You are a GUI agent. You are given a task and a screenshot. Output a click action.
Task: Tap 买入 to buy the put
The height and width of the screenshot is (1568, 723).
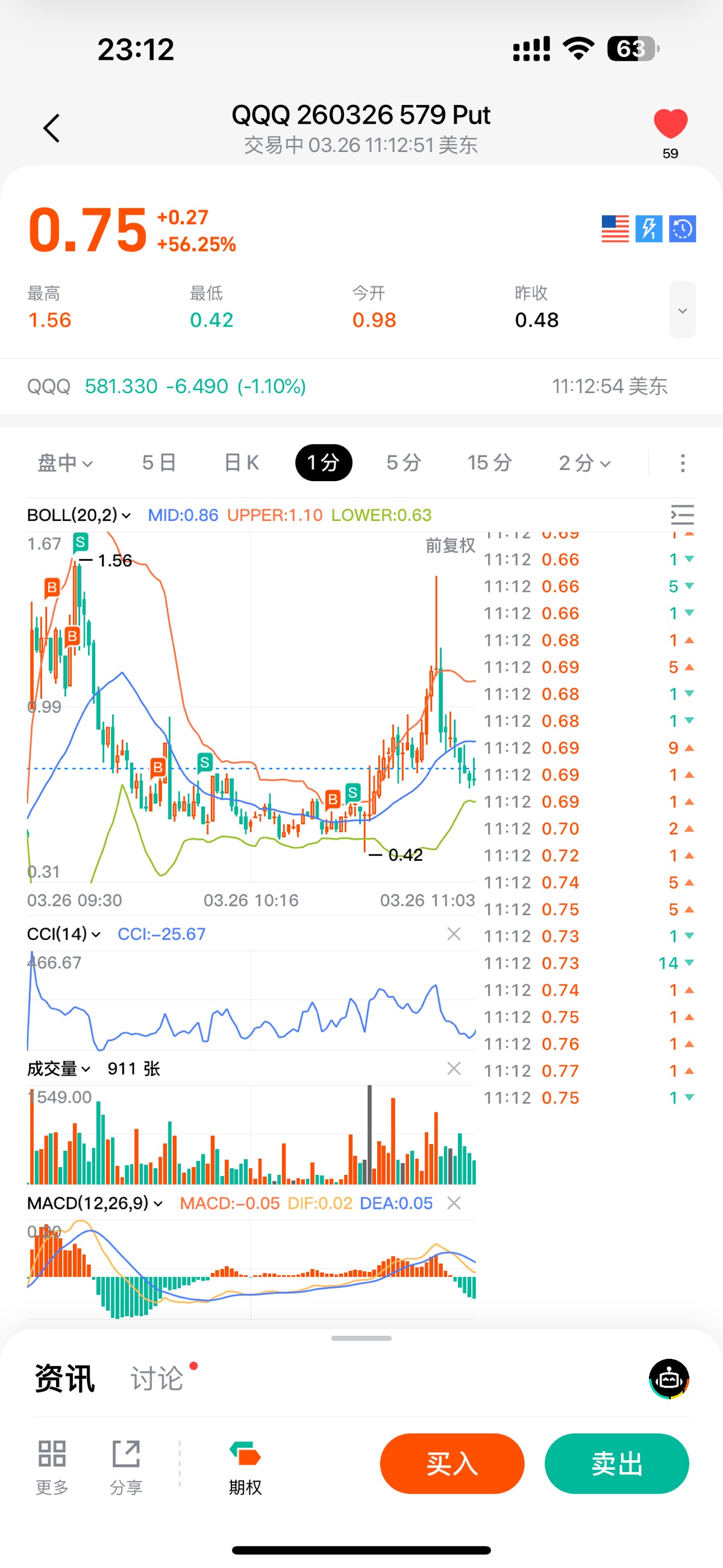pyautogui.click(x=451, y=1463)
